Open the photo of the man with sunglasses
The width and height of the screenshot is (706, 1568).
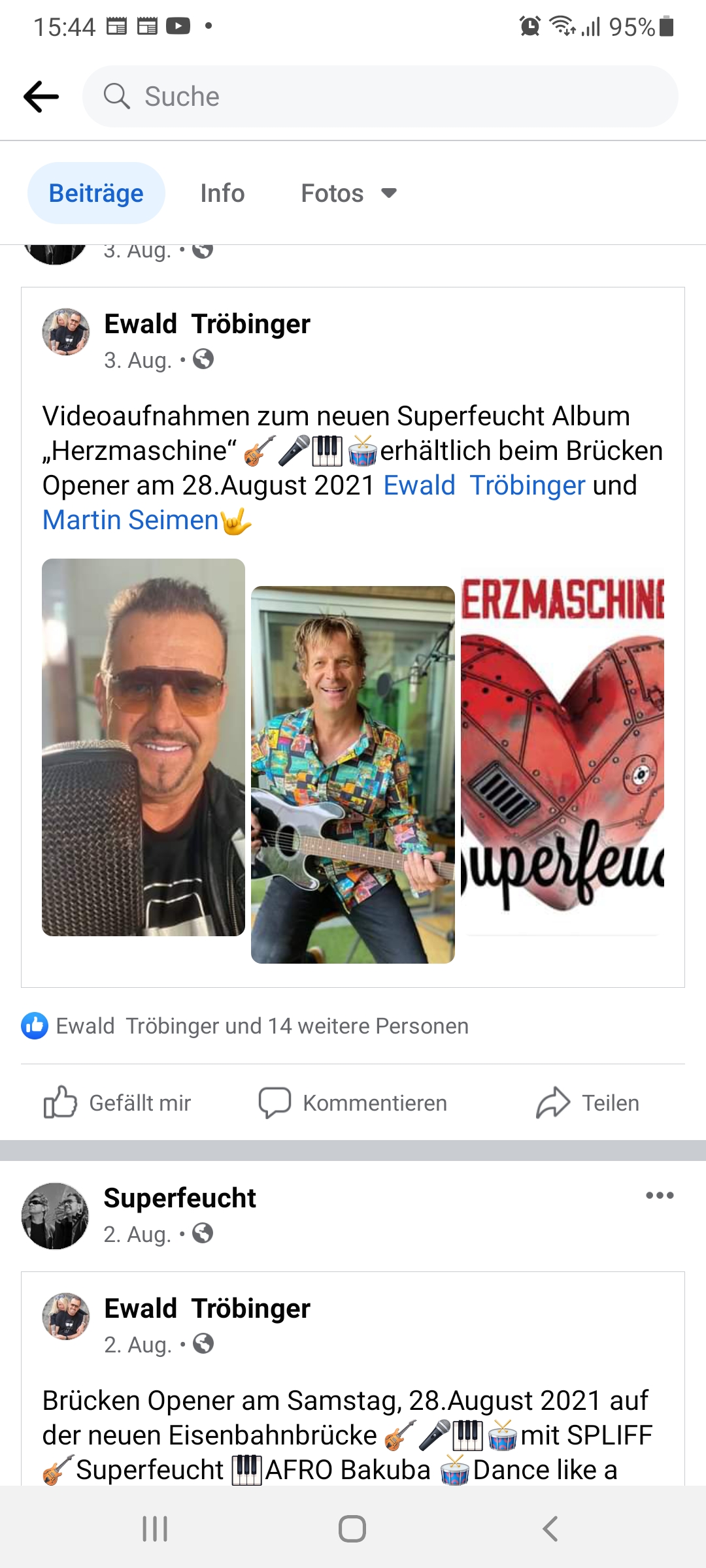(x=143, y=747)
